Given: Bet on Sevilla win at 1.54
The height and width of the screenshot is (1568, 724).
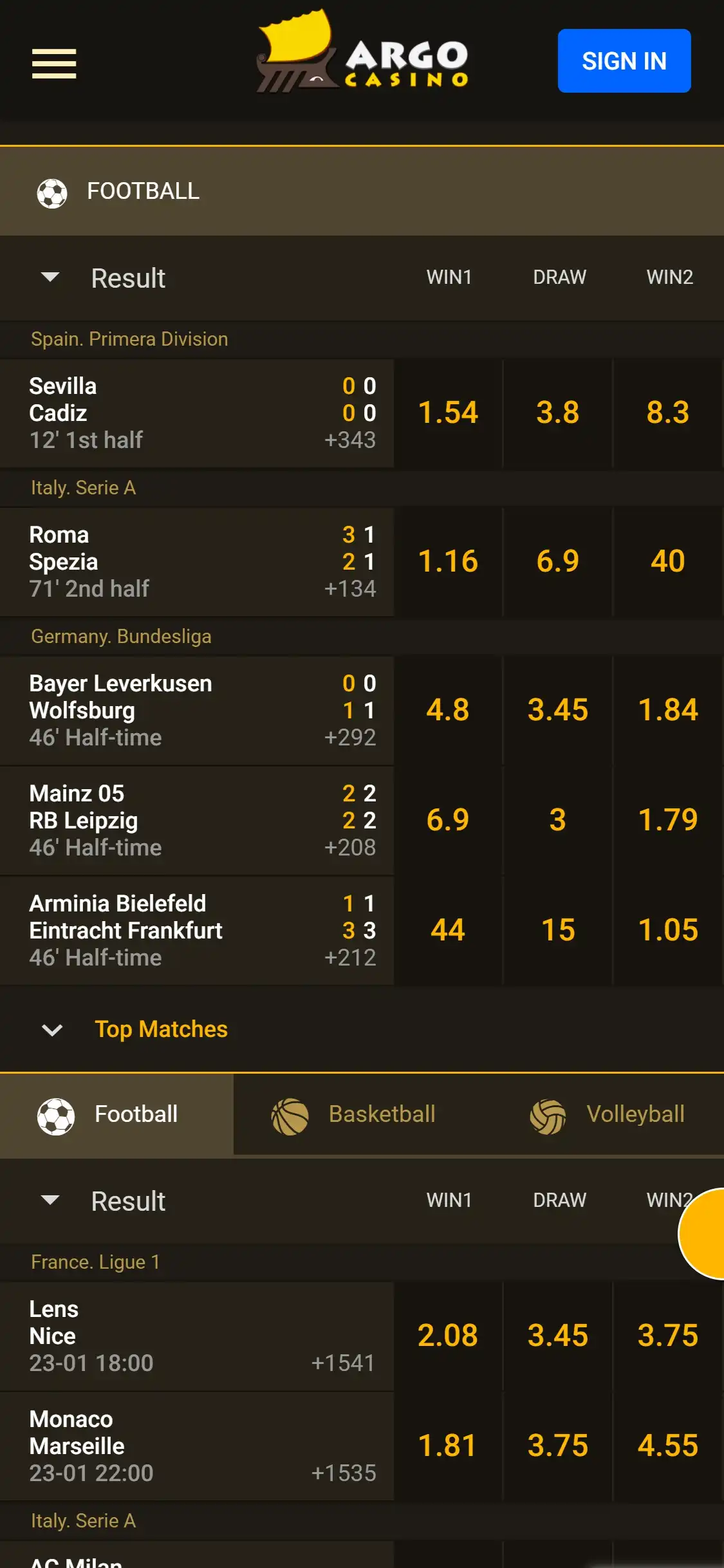Looking at the screenshot, I should tap(448, 413).
